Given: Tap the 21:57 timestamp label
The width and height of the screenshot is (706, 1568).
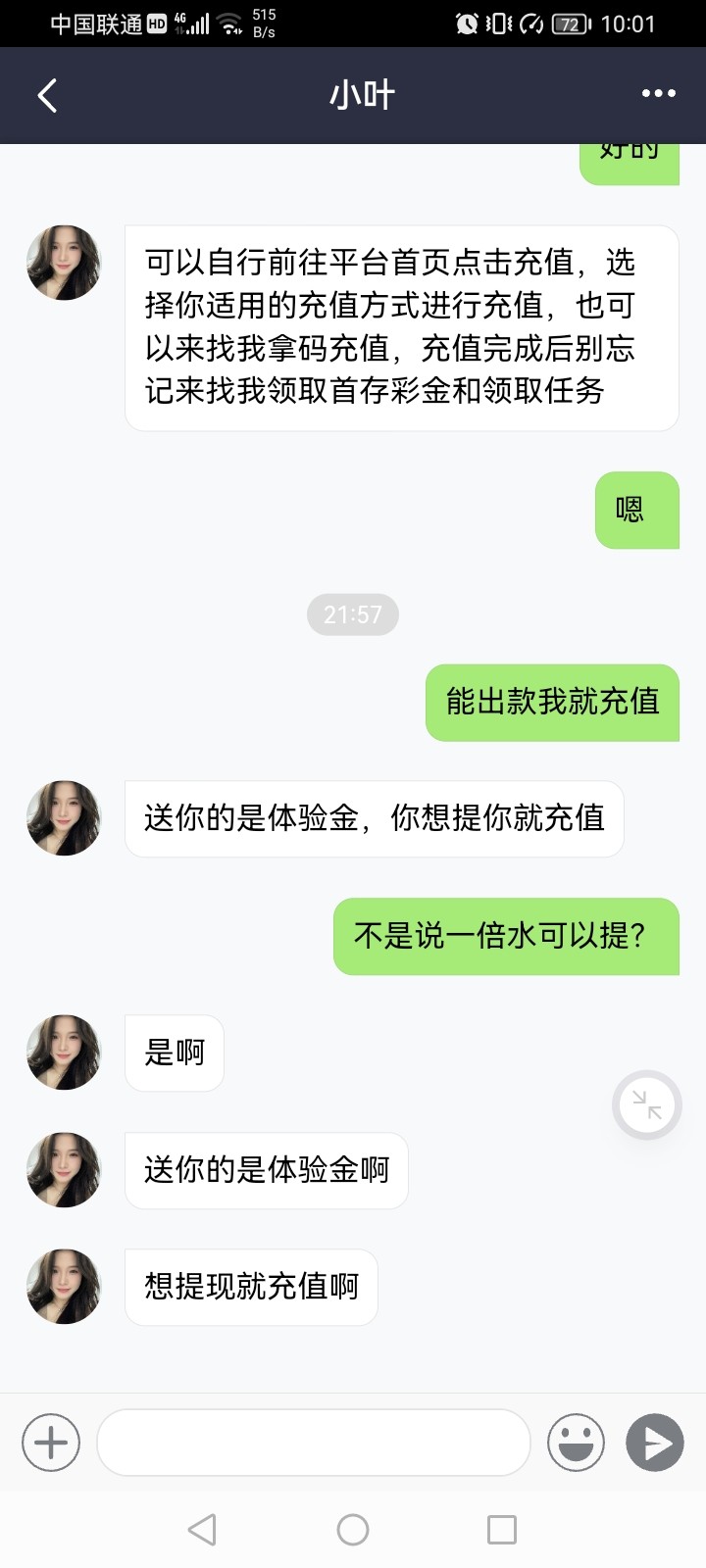Looking at the screenshot, I should click(353, 614).
